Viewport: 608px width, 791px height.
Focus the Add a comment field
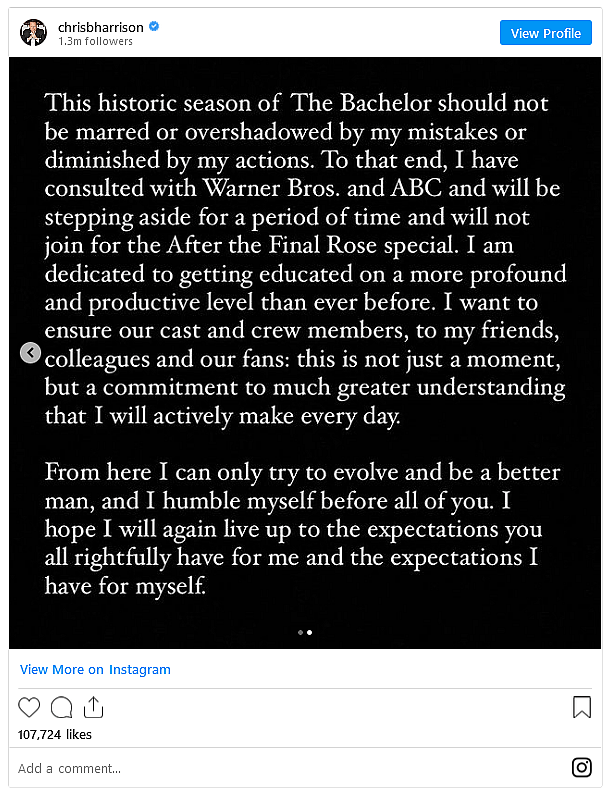[280, 768]
